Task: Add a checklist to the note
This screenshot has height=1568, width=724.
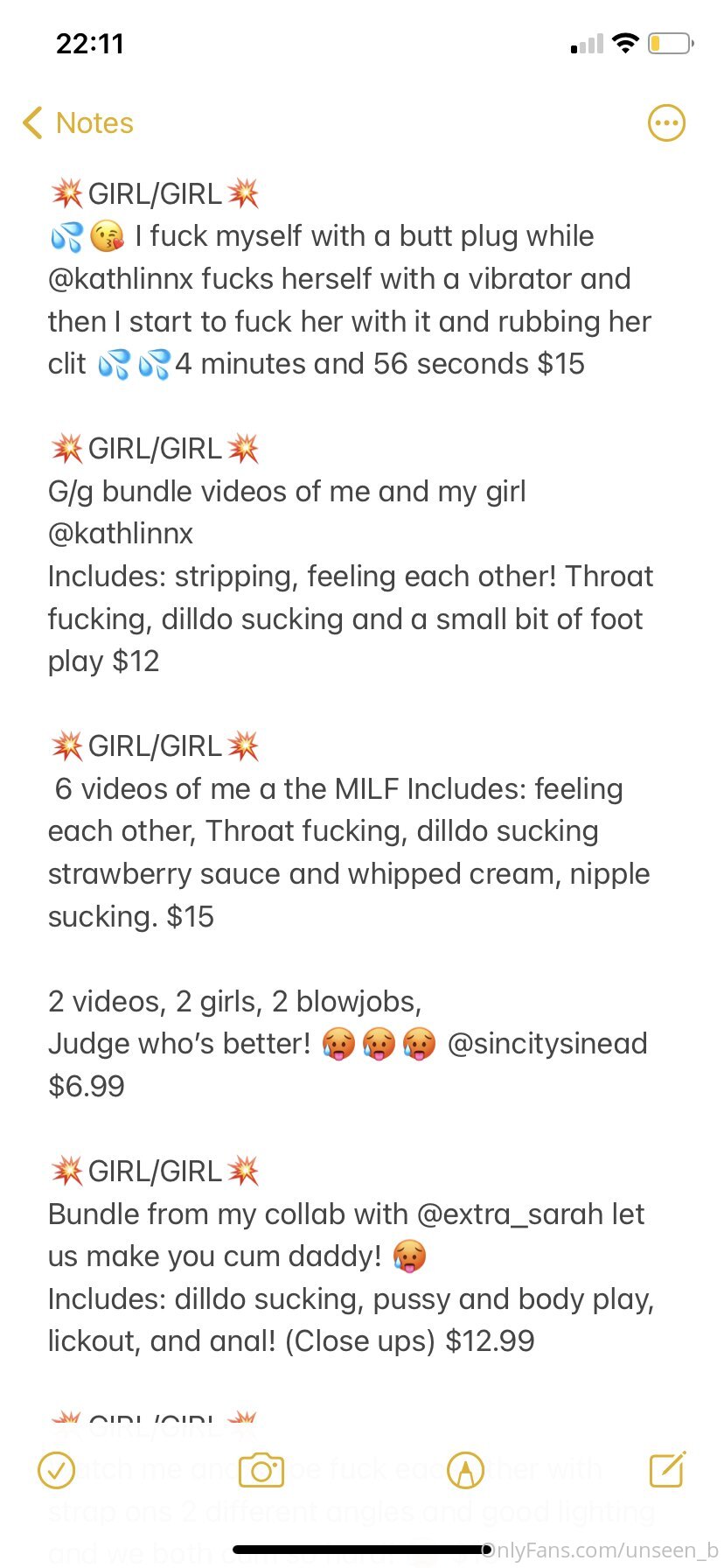Action: click(x=57, y=1471)
